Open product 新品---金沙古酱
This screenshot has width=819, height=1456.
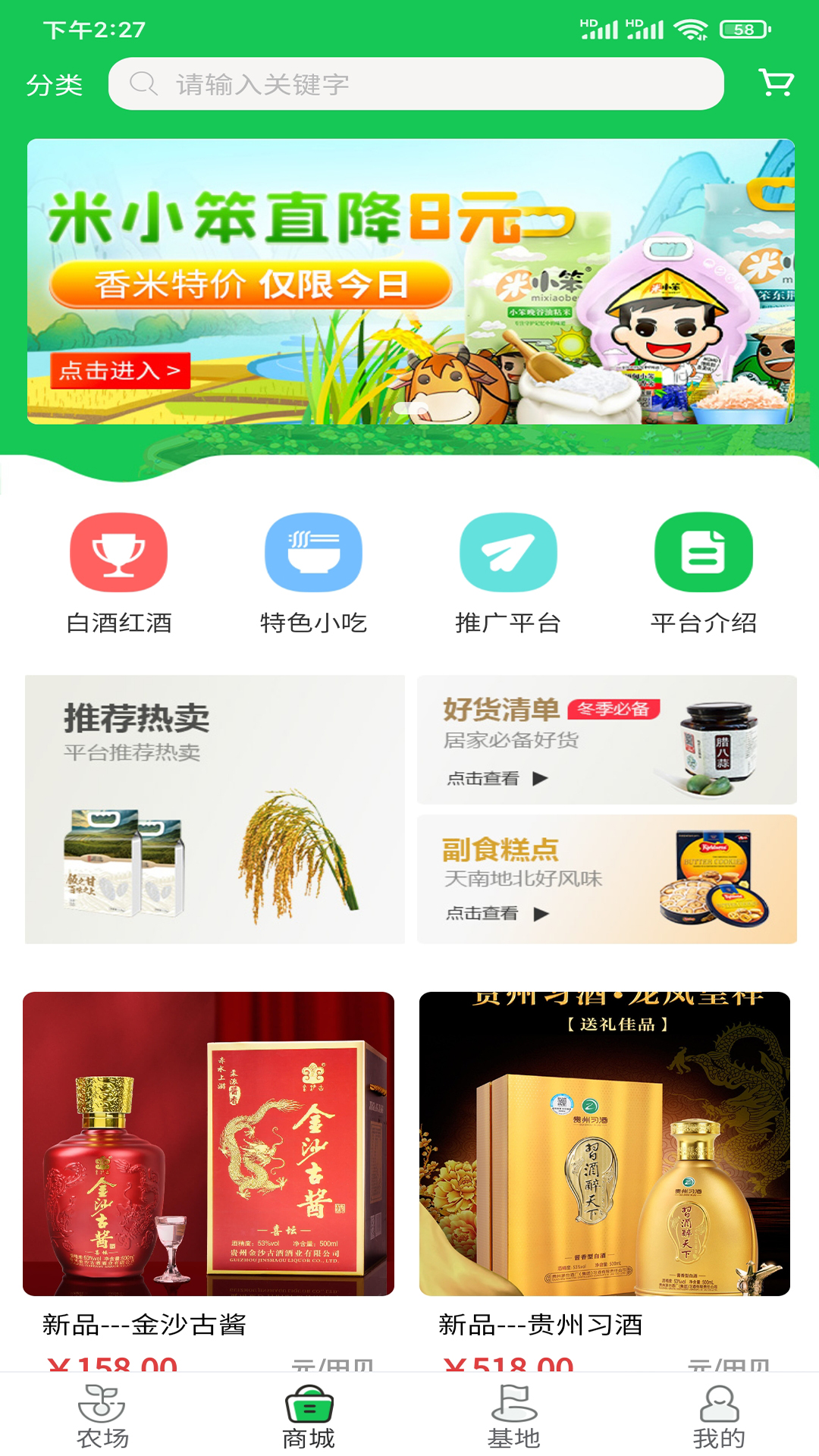209,1179
